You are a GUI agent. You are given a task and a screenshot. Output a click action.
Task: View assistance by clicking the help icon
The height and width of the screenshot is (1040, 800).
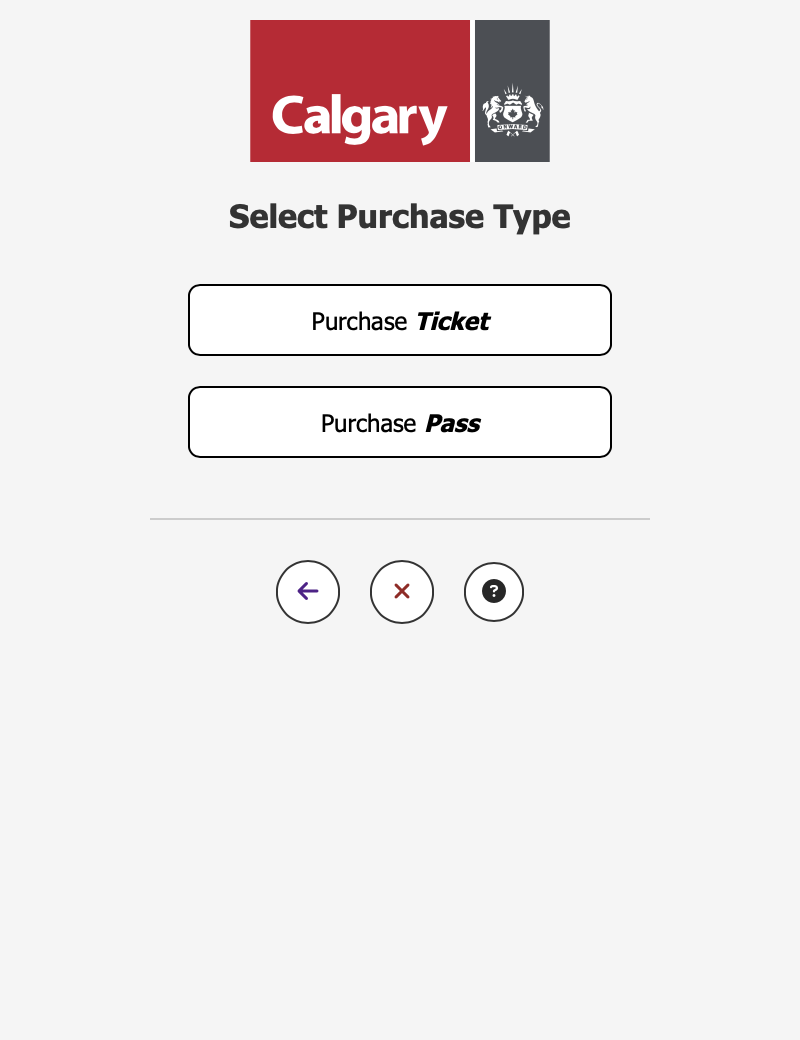point(494,592)
